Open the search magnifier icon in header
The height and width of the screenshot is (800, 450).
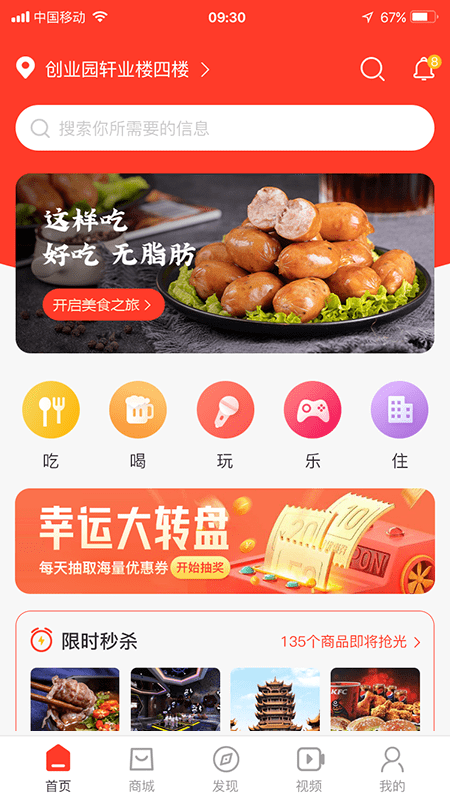click(x=372, y=69)
